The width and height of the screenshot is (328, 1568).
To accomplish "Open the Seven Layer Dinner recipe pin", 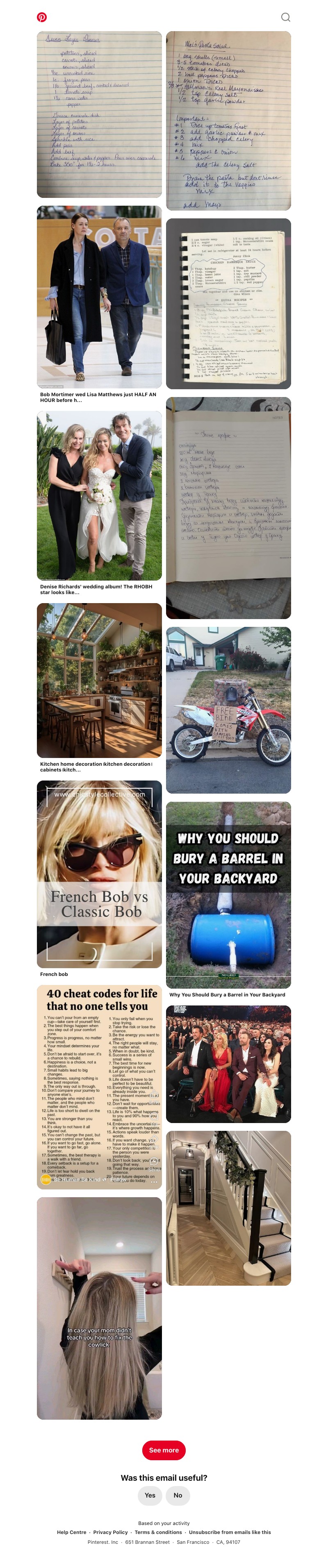I will click(99, 114).
